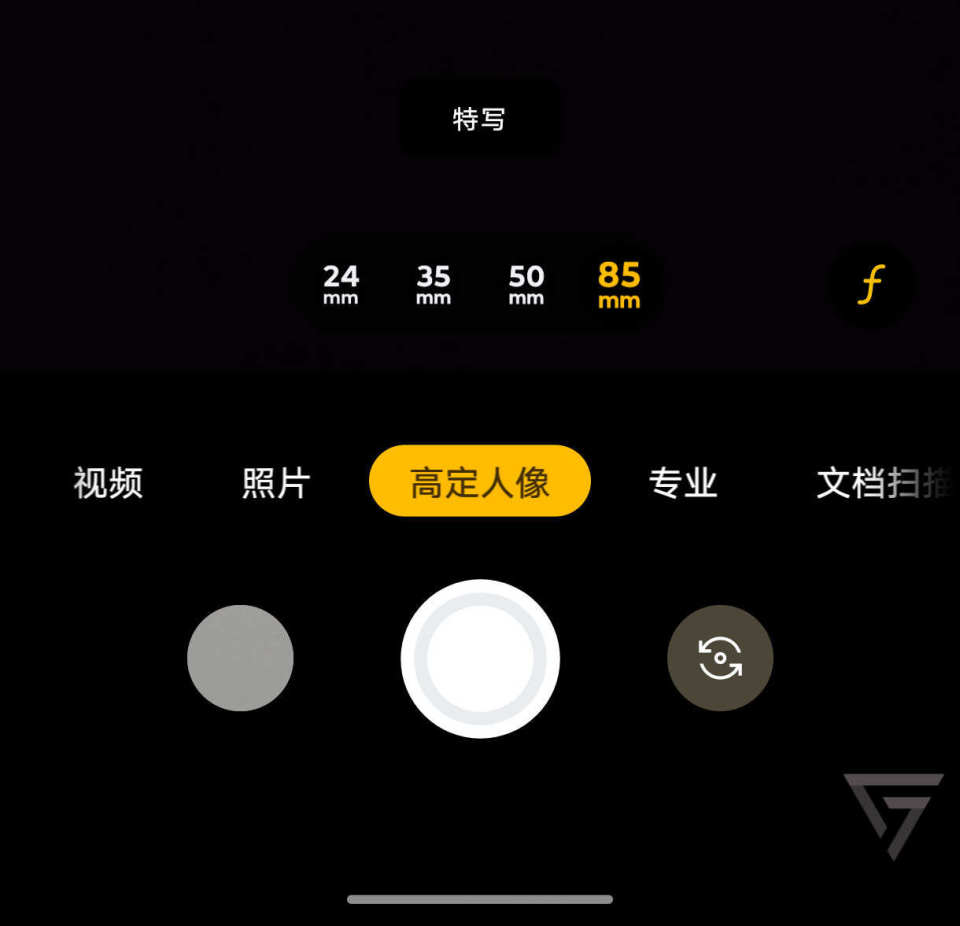Screen dimensions: 960x926
Task: Flip to the front camera
Action: (x=720, y=658)
